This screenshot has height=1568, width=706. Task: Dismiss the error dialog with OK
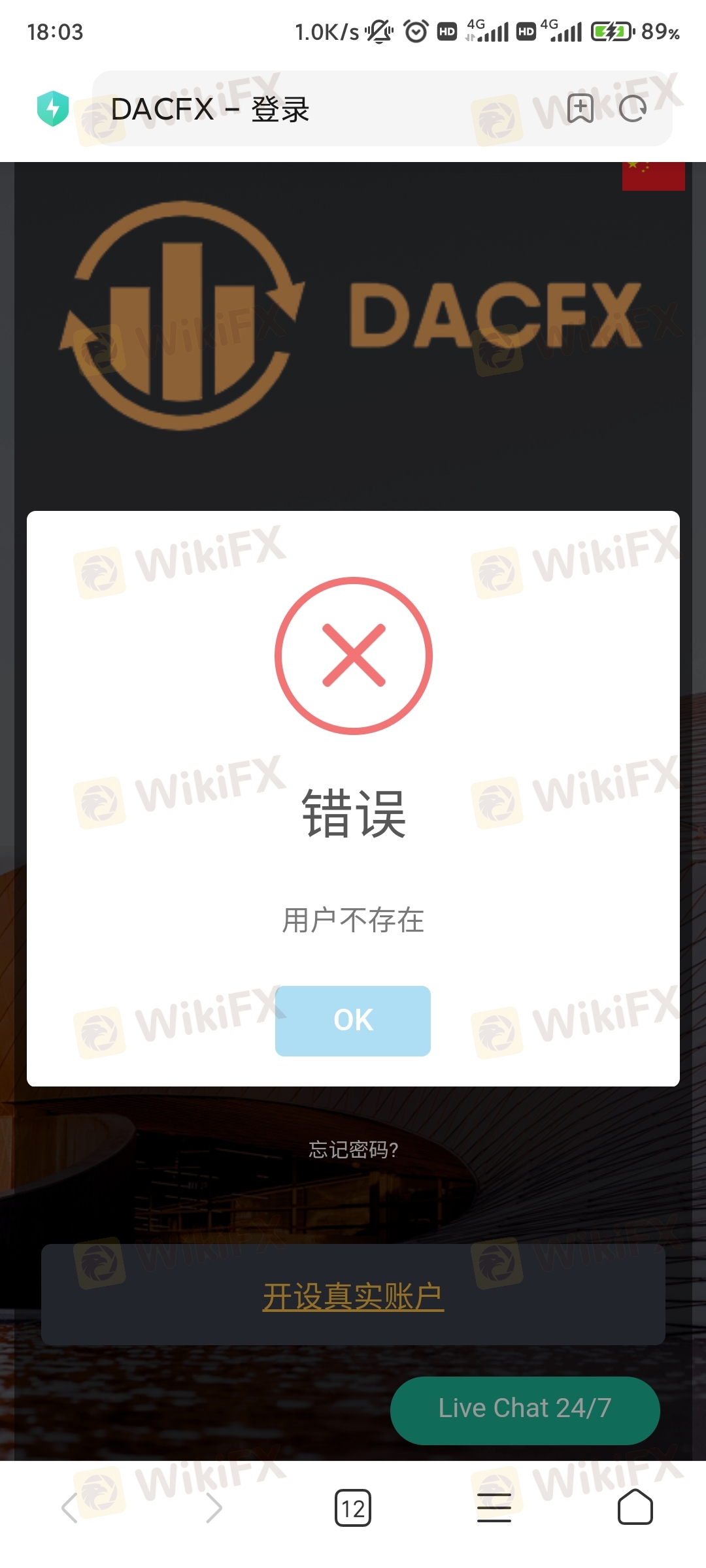click(353, 1021)
